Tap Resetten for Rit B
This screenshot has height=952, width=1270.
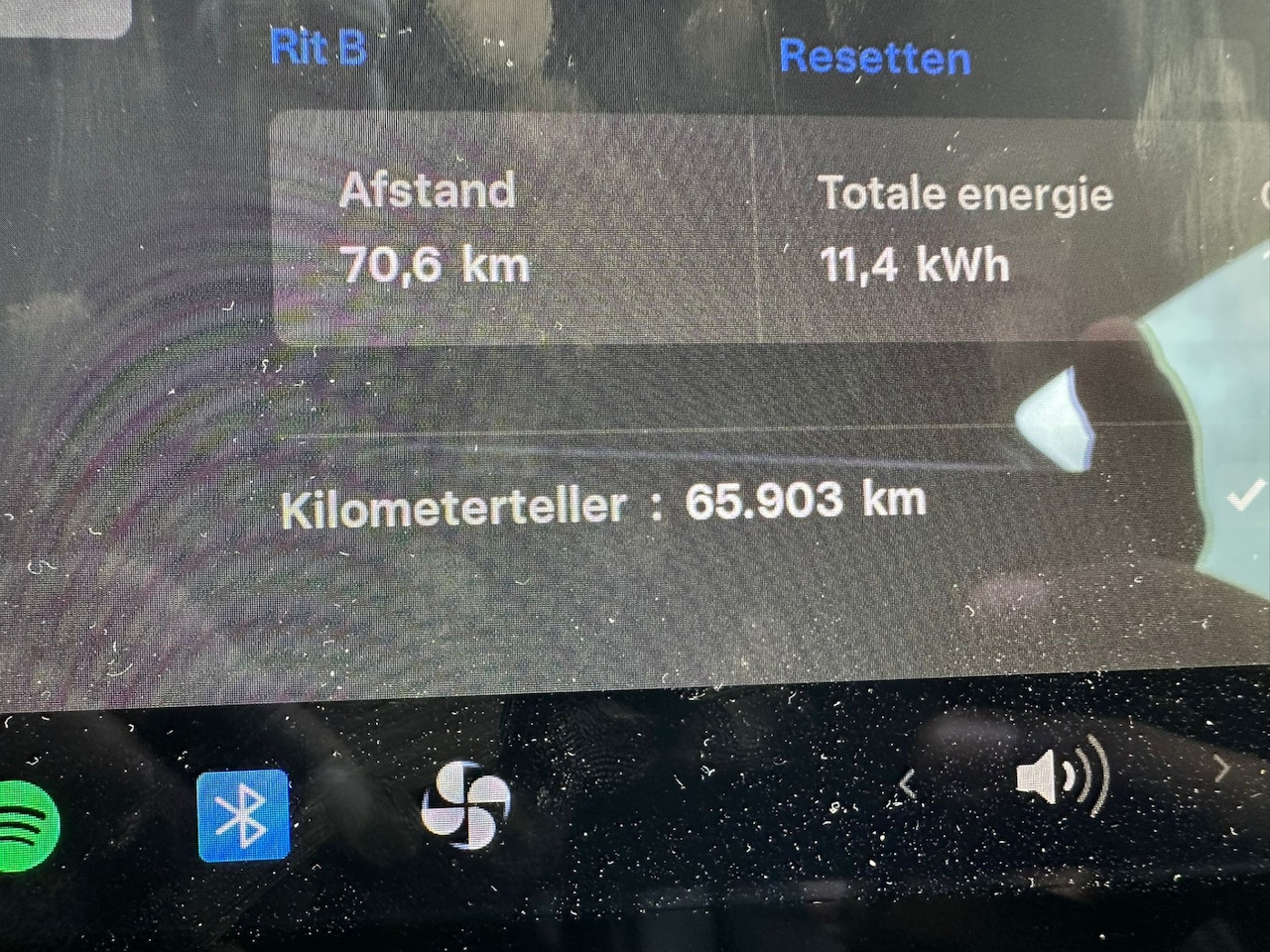pos(874,57)
